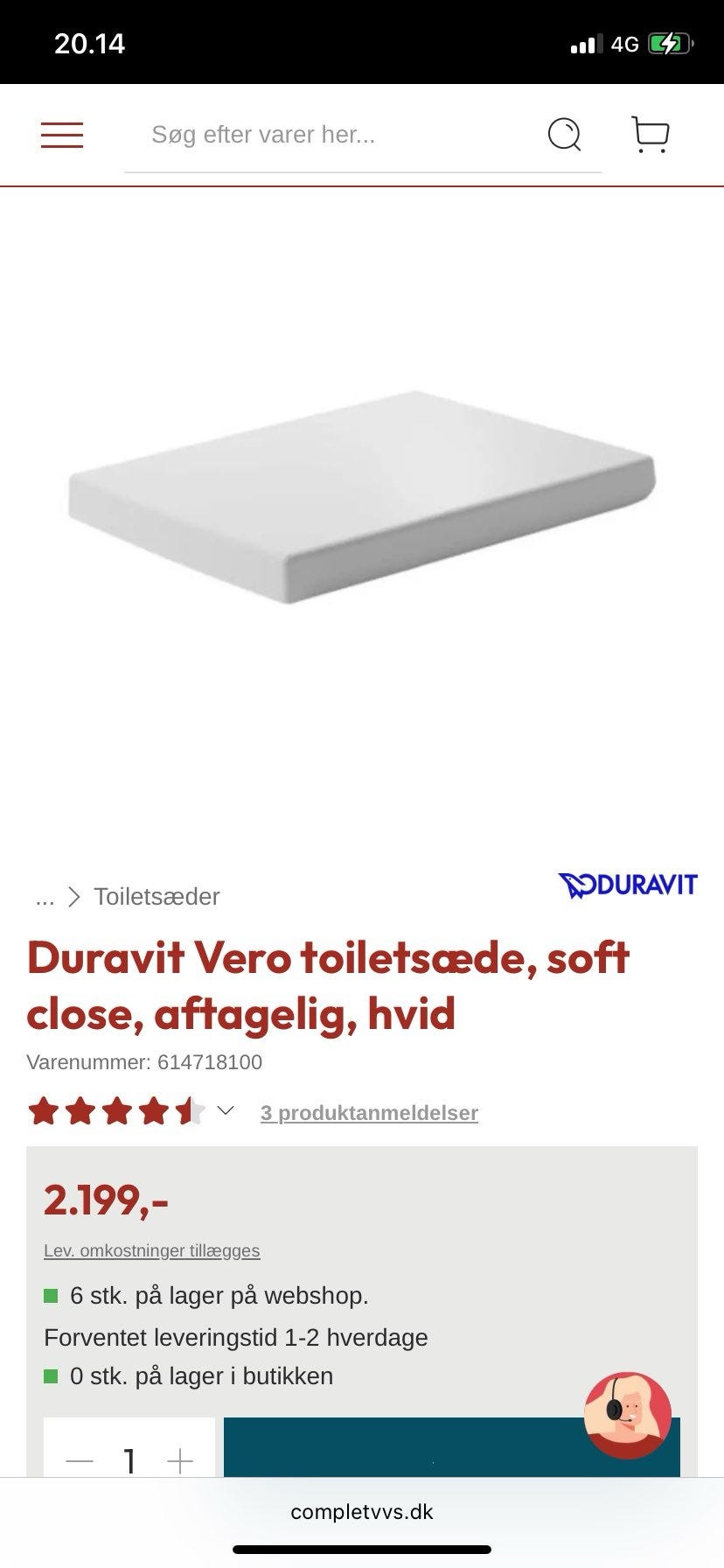Click the green webshop stock indicator square

[51, 1296]
